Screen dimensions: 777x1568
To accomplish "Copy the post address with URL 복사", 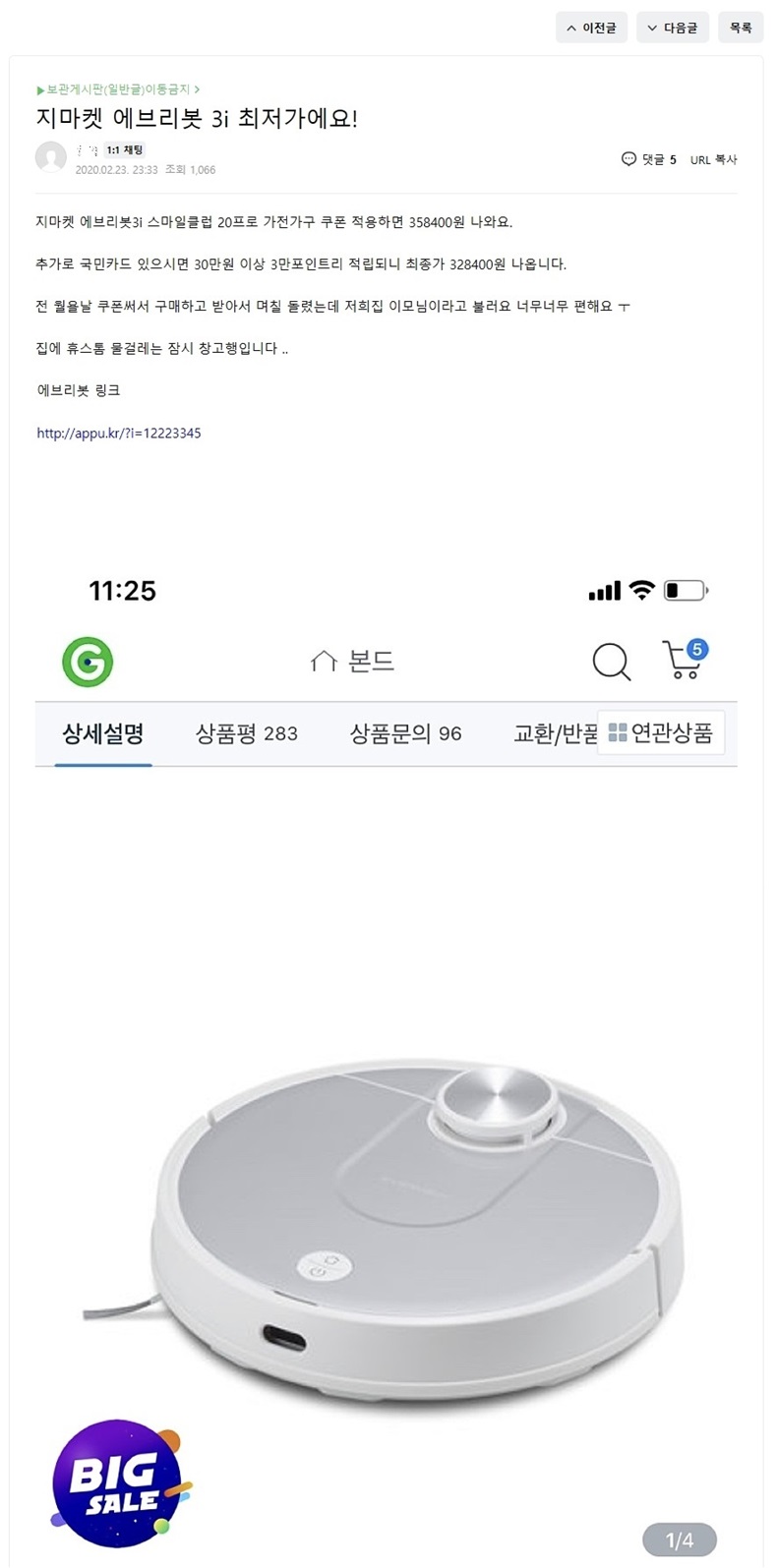I will coord(713,159).
